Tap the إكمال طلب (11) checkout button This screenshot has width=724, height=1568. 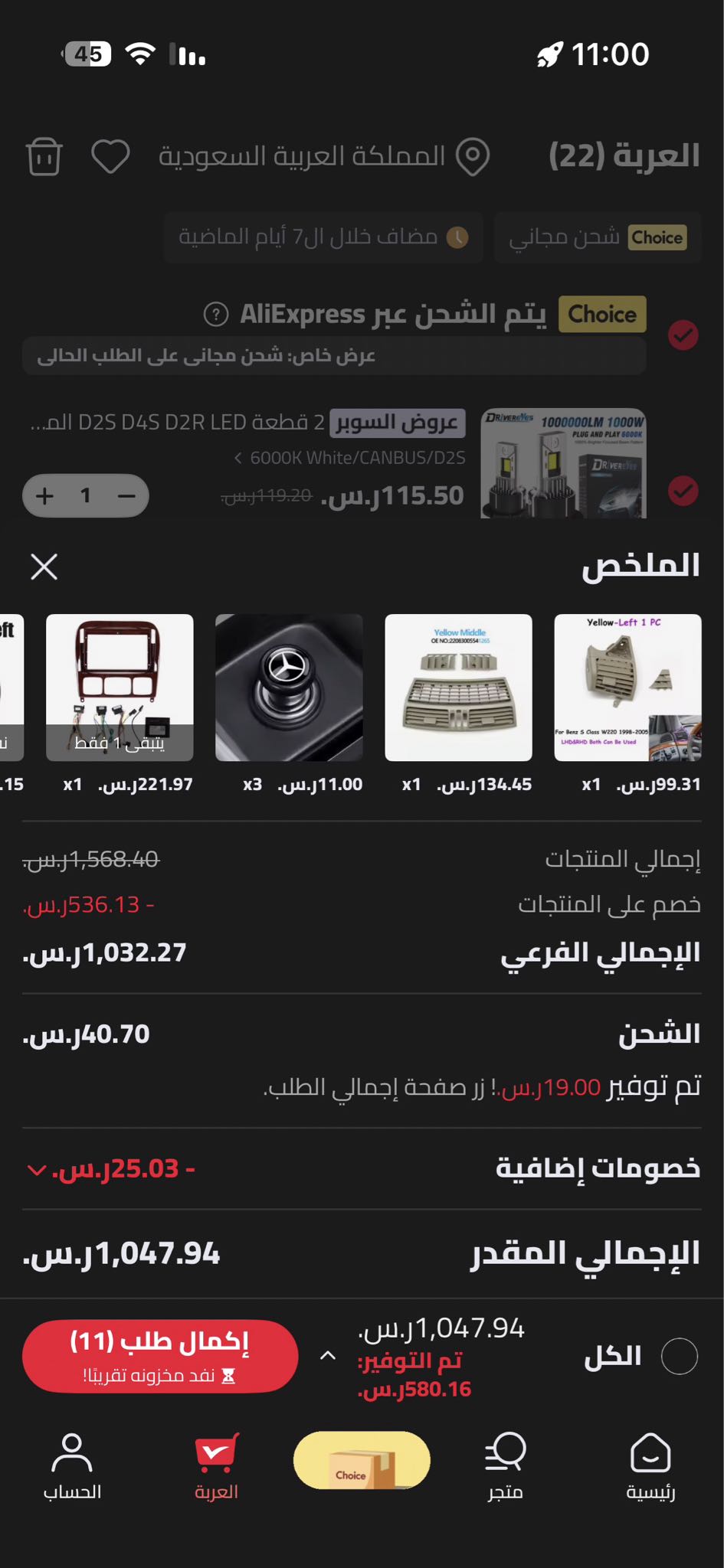159,1355
